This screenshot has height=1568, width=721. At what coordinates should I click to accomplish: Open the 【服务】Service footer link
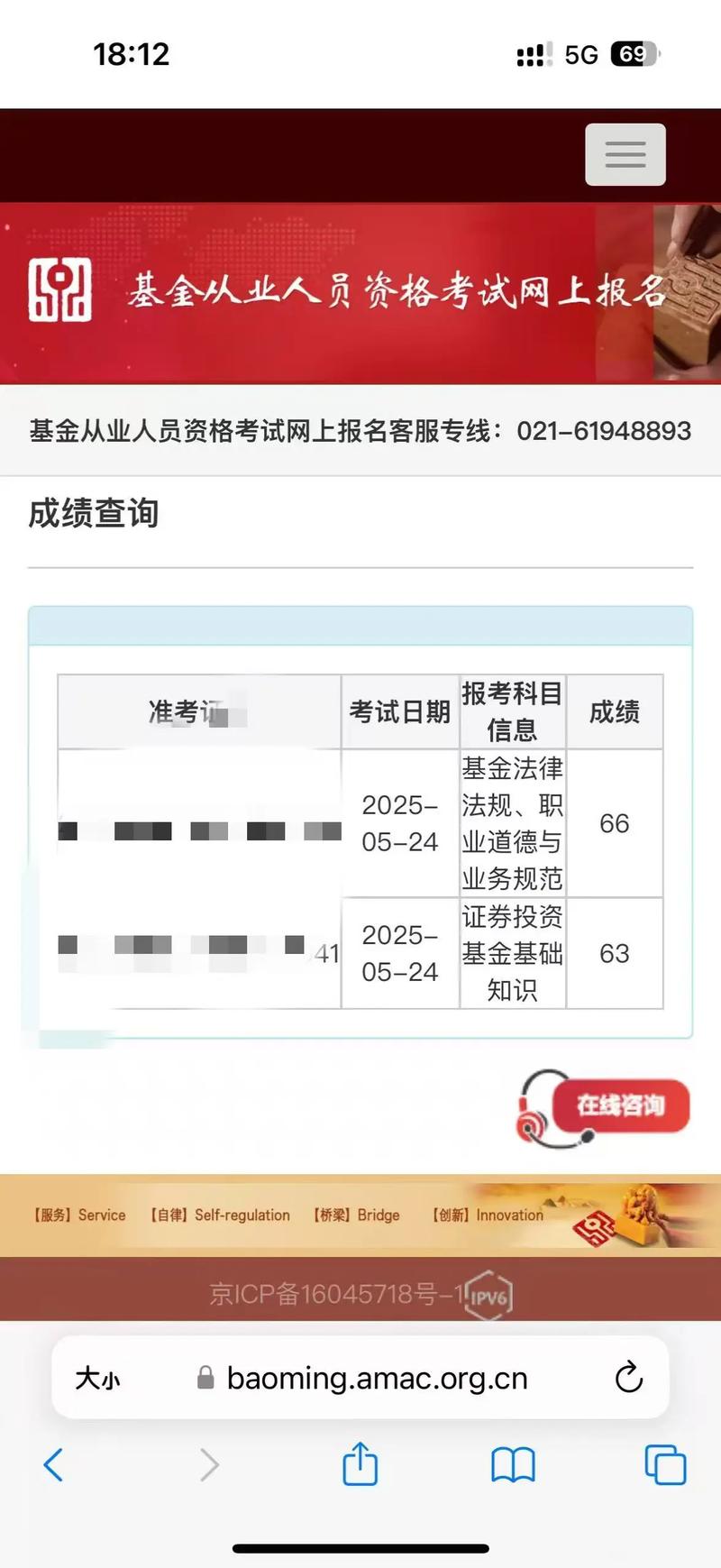pos(78,1215)
